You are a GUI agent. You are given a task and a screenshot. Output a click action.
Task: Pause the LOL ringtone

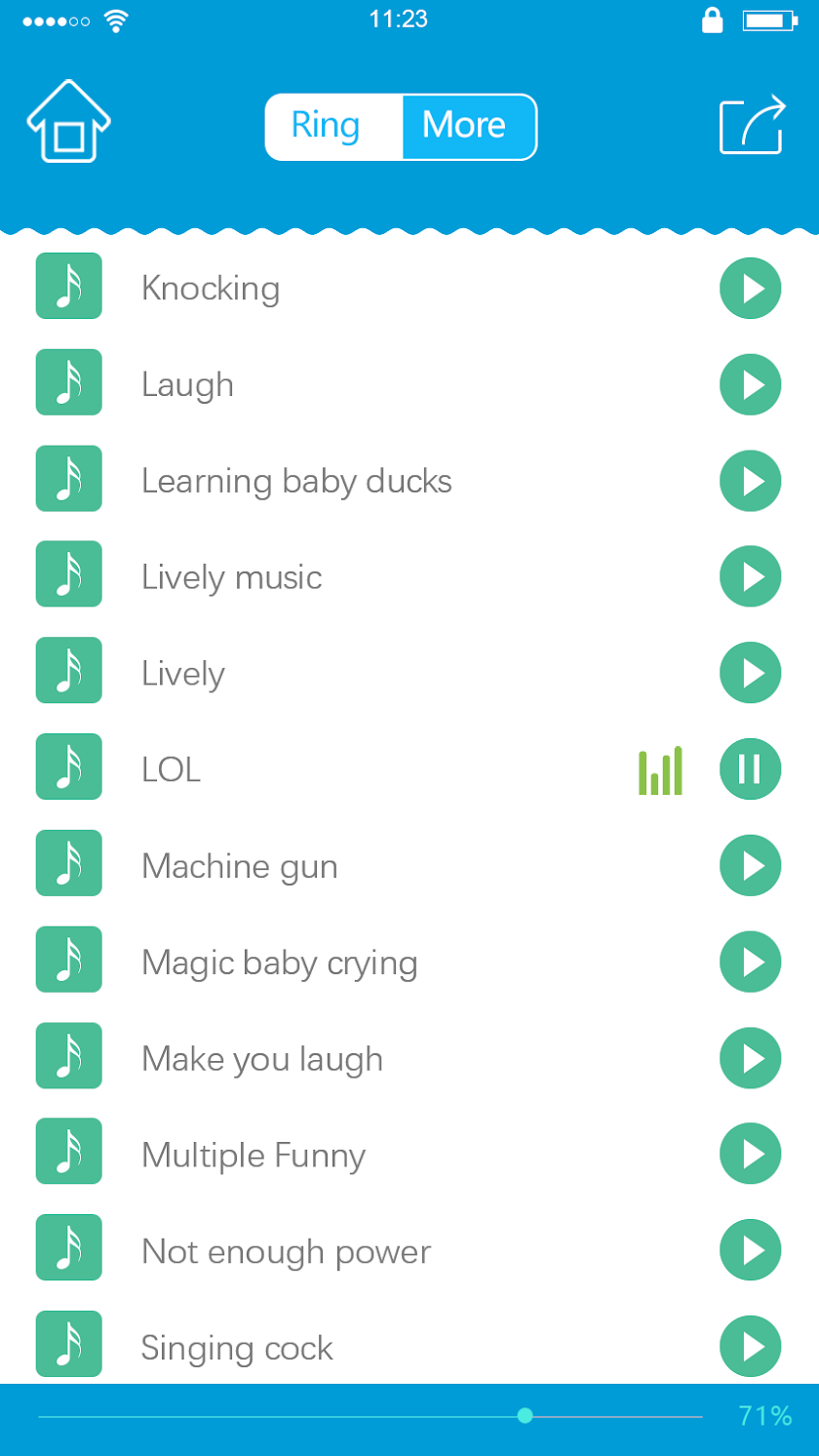[x=750, y=769]
